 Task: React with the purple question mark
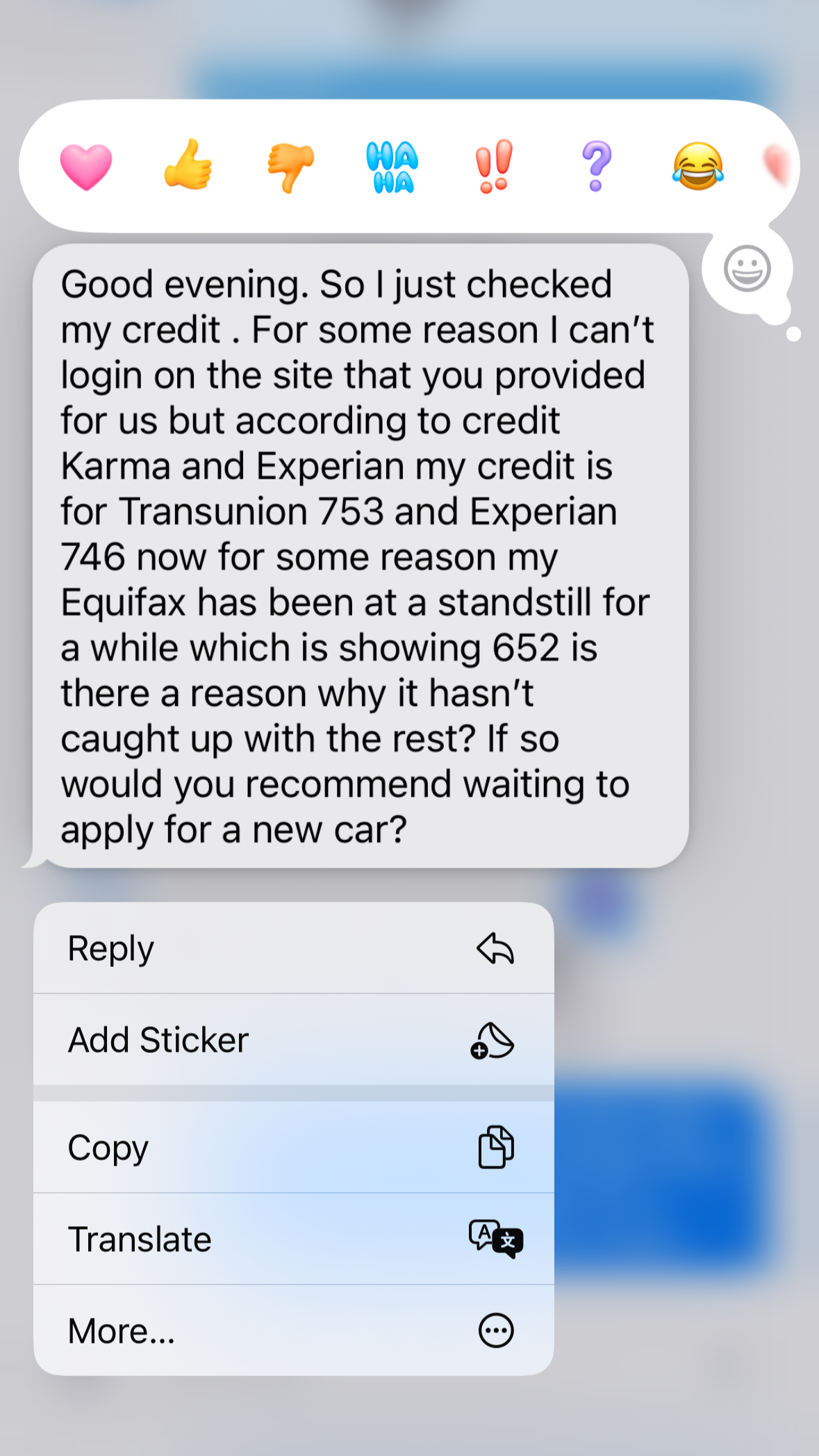click(x=596, y=165)
